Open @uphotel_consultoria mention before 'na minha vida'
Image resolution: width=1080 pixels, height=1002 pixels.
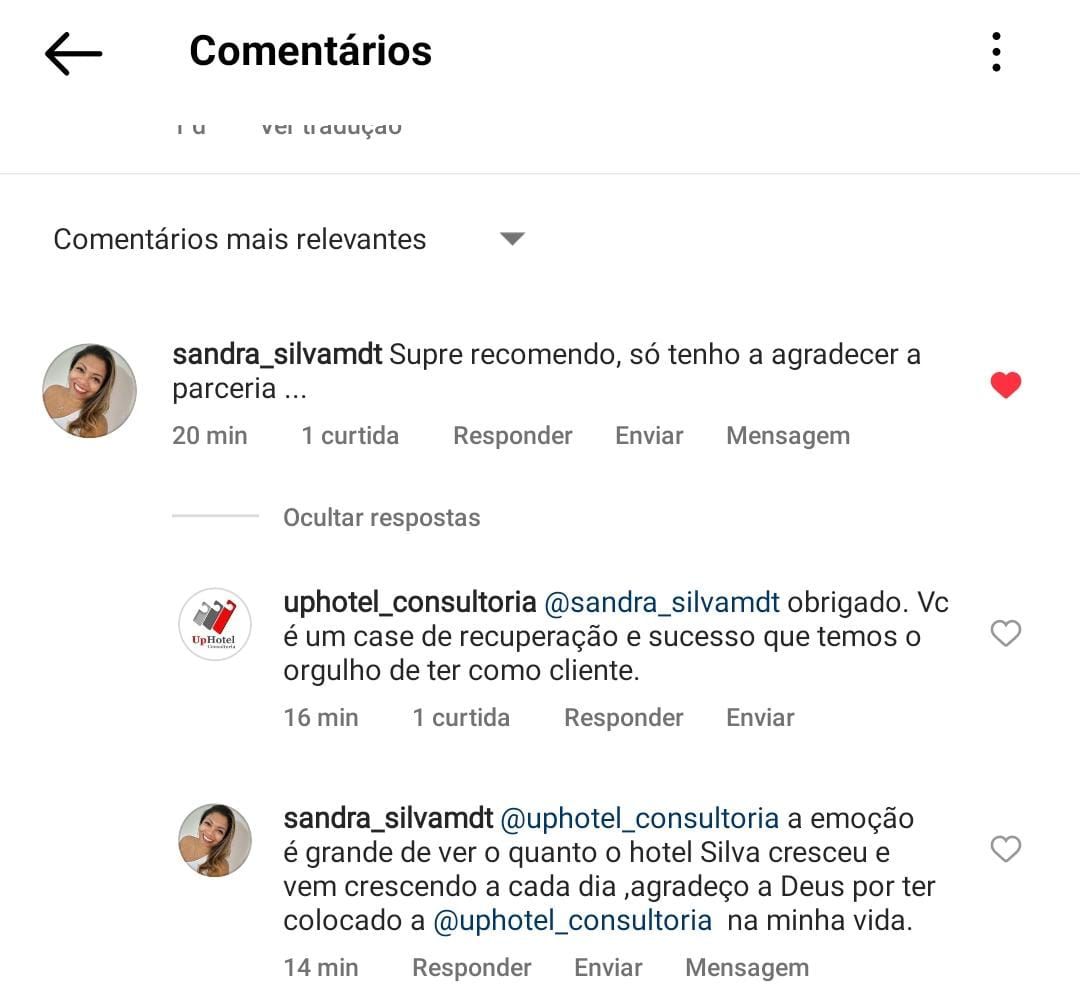[572, 921]
